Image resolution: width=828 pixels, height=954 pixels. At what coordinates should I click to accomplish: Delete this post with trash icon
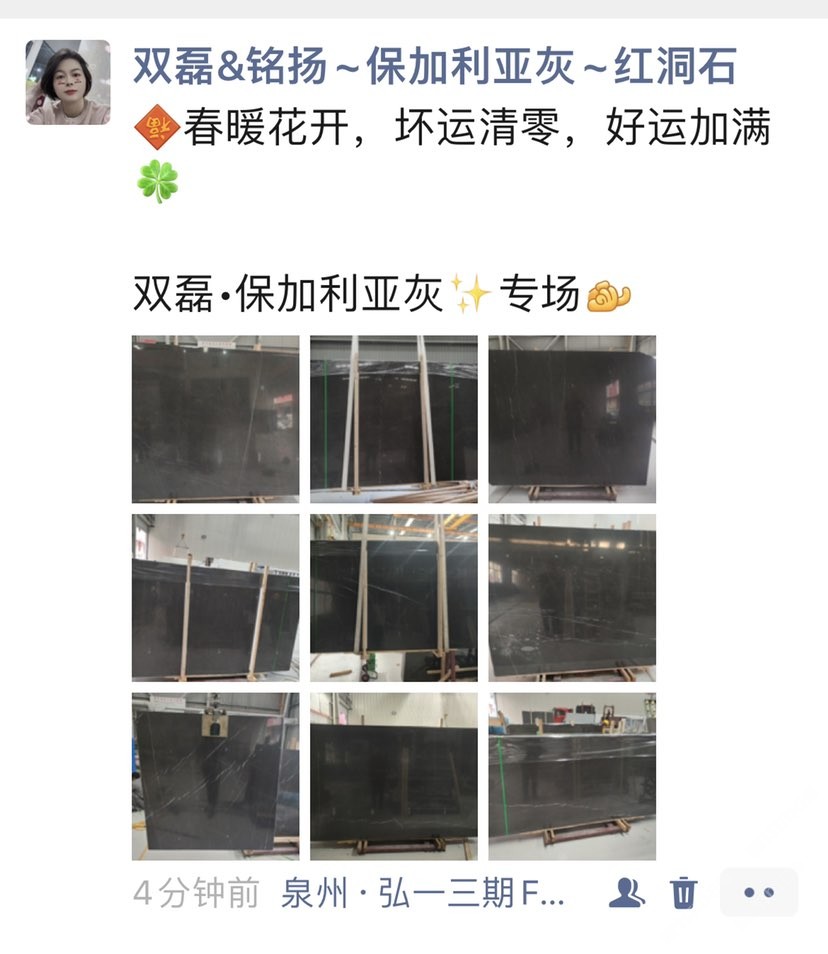pos(683,892)
